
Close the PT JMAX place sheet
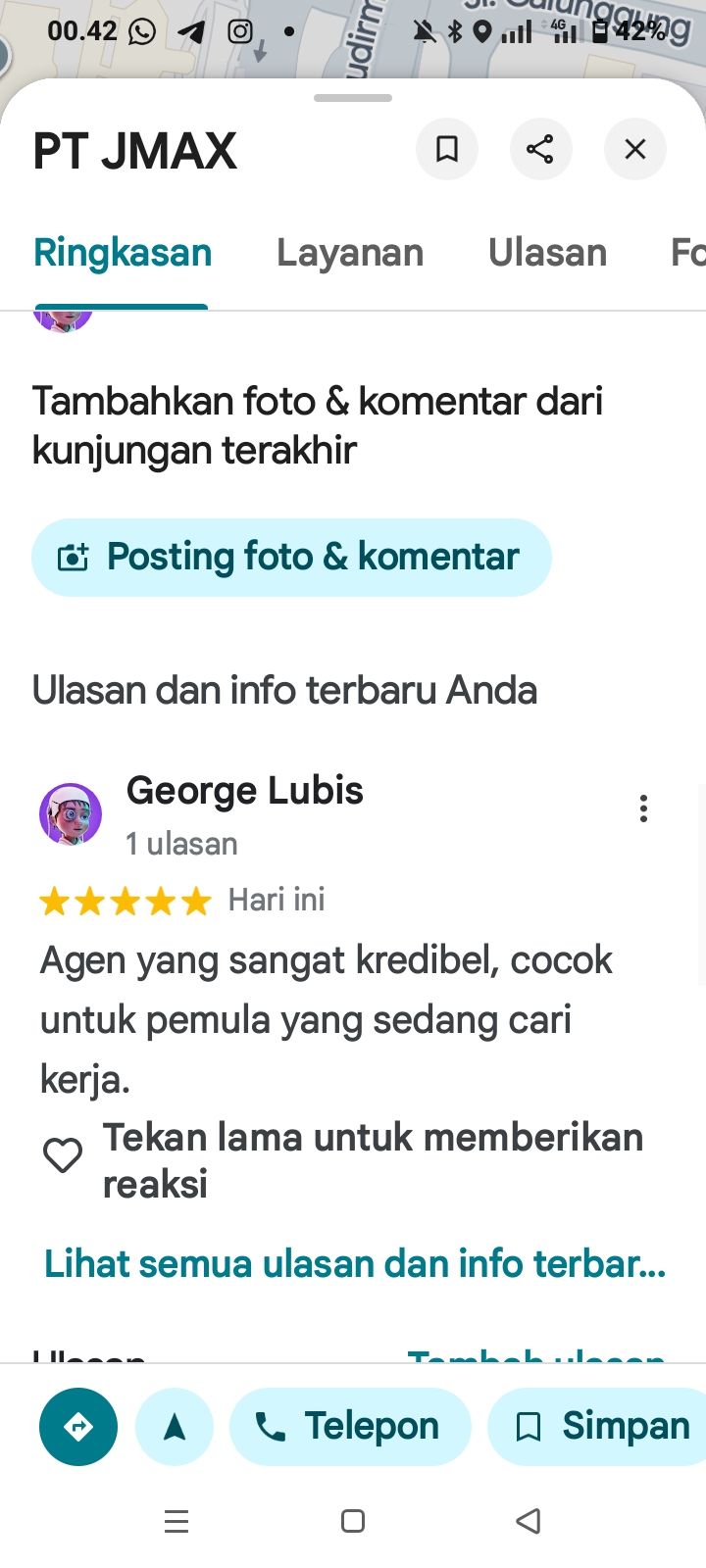point(635,149)
